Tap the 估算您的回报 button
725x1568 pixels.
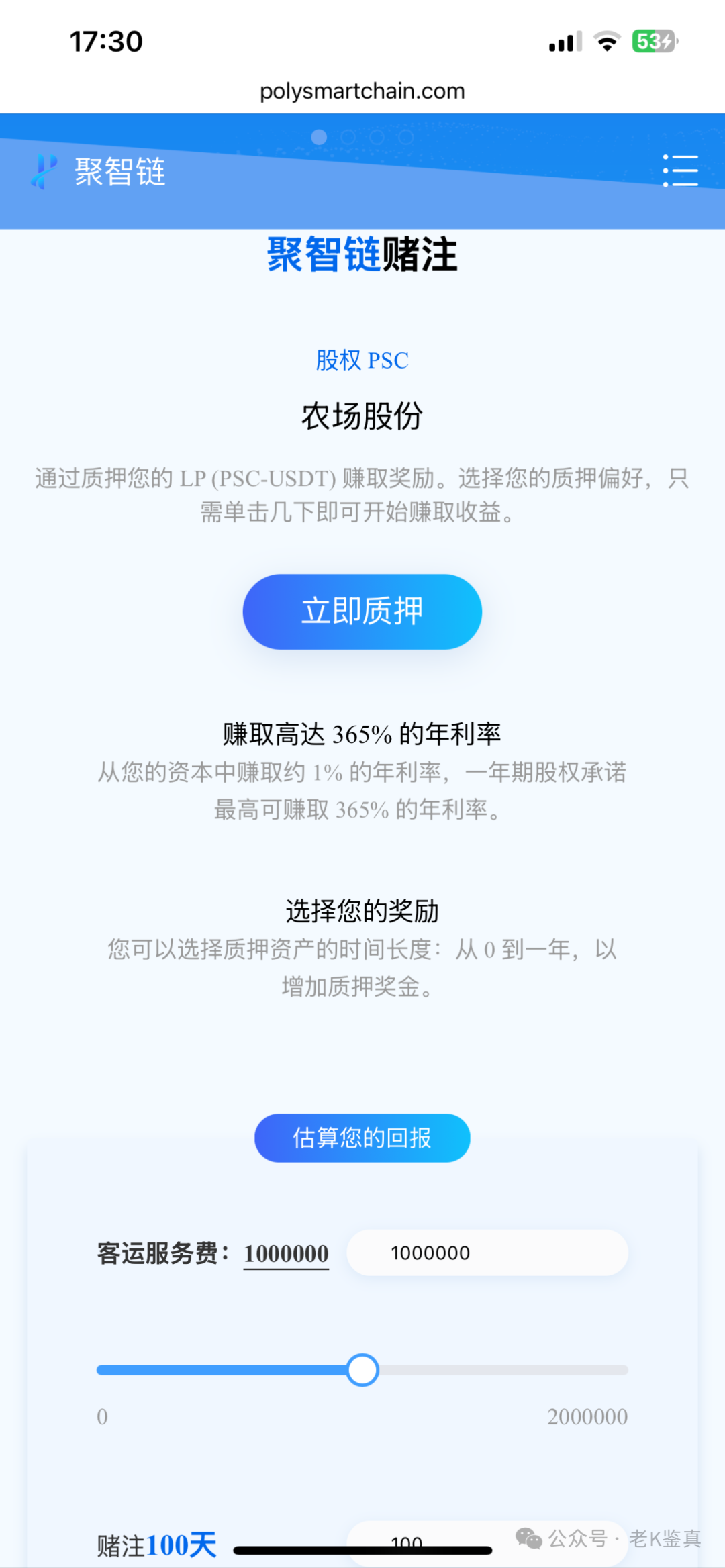point(362,1138)
